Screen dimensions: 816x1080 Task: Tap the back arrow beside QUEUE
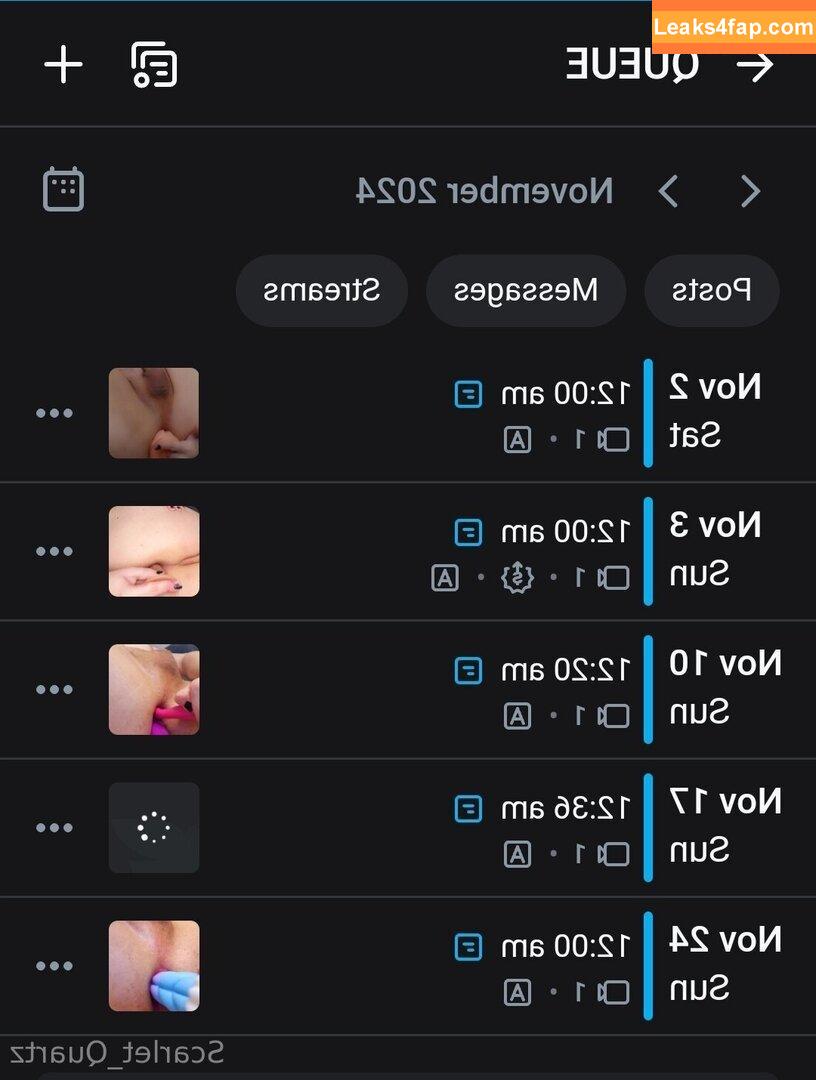(755, 66)
